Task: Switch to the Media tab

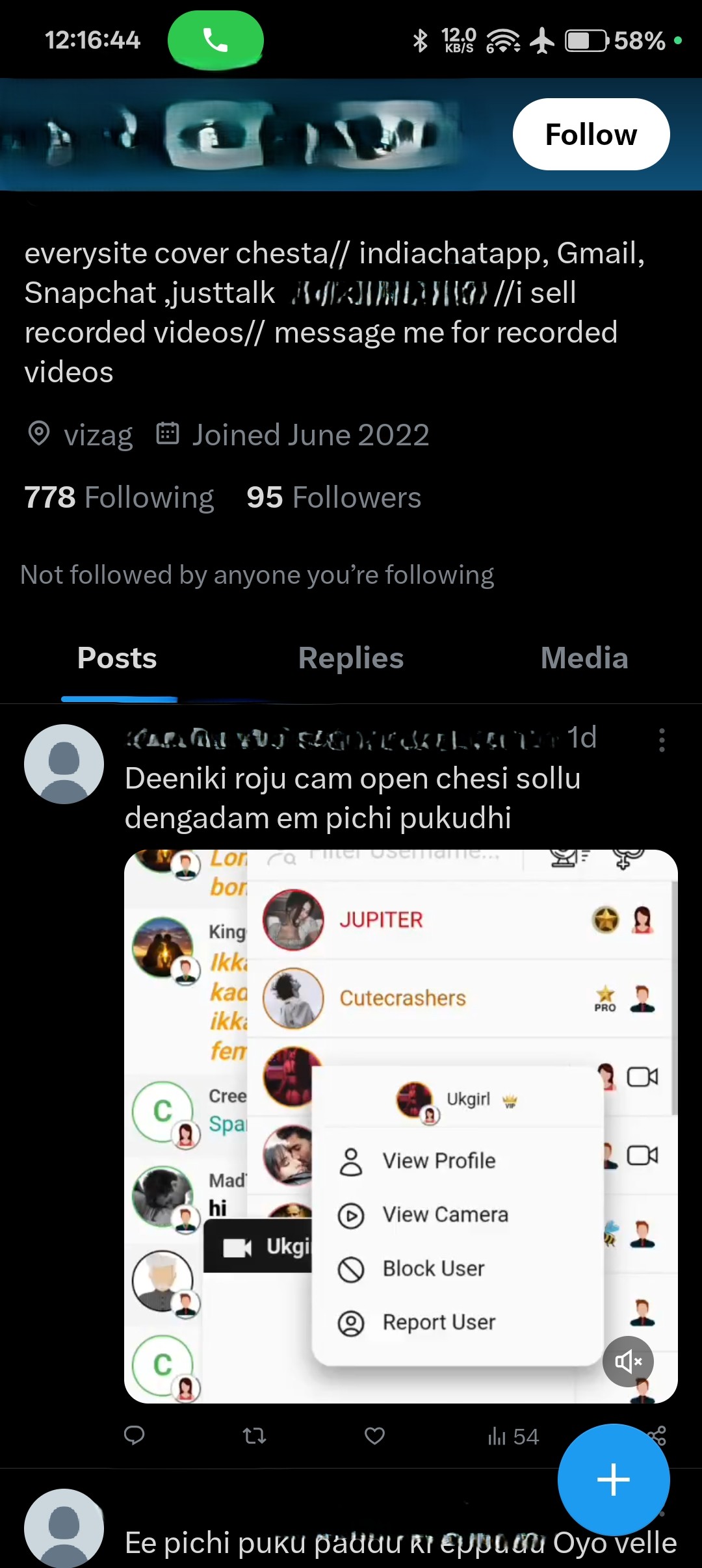Action: point(584,658)
